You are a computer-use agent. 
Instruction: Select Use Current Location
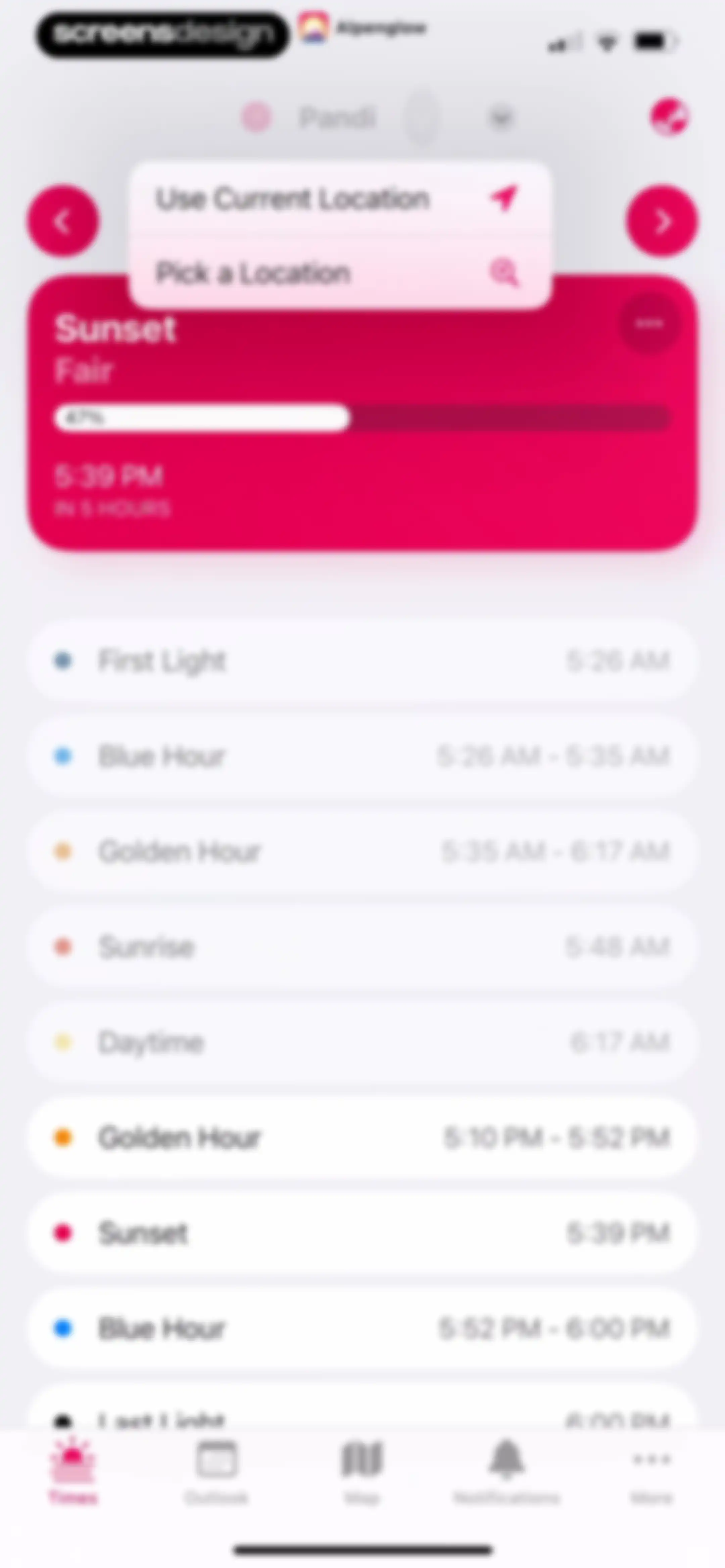pyautogui.click(x=340, y=199)
